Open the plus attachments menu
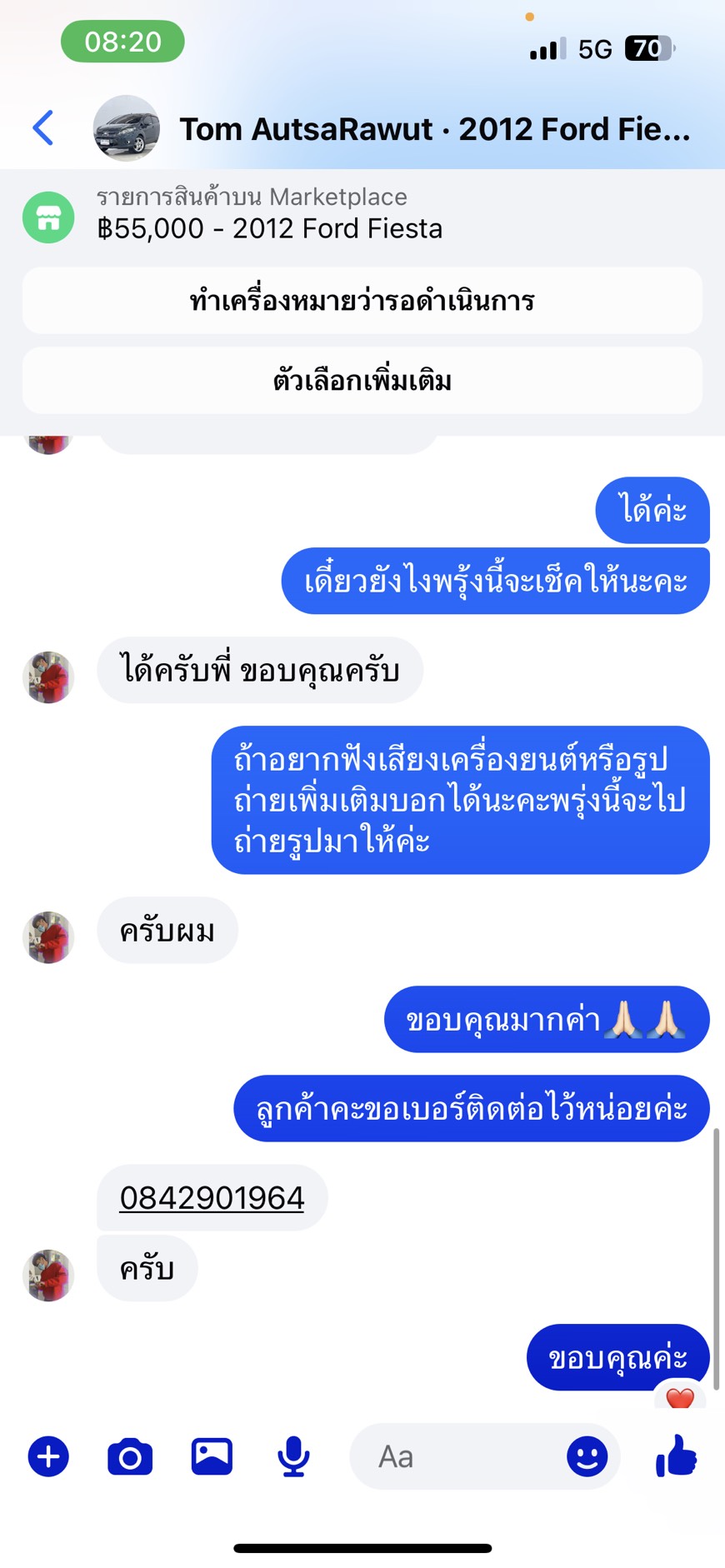The image size is (725, 1568). (48, 1456)
